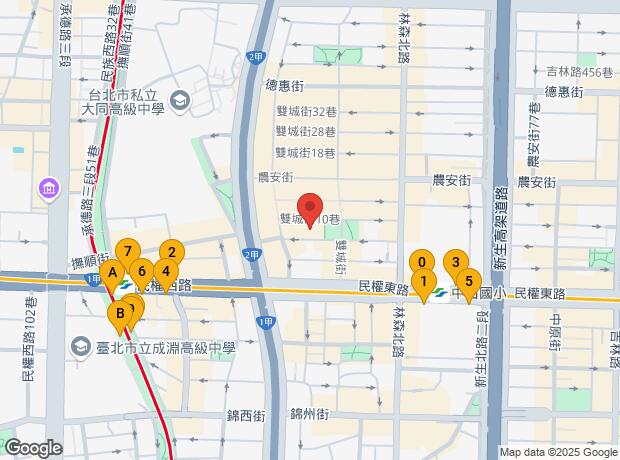Tap the orange marker labeled 7

click(x=128, y=252)
